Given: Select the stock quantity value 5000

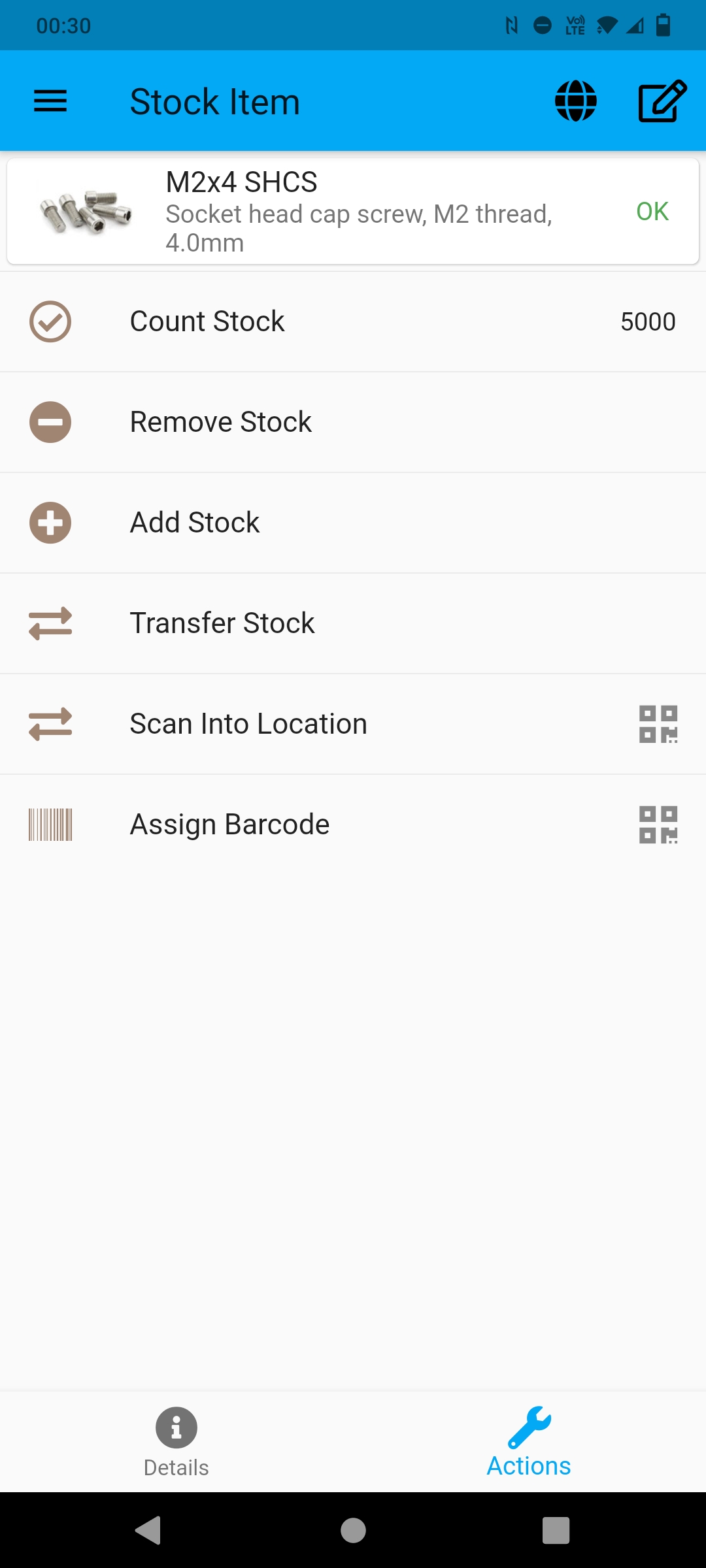Looking at the screenshot, I should (648, 321).
